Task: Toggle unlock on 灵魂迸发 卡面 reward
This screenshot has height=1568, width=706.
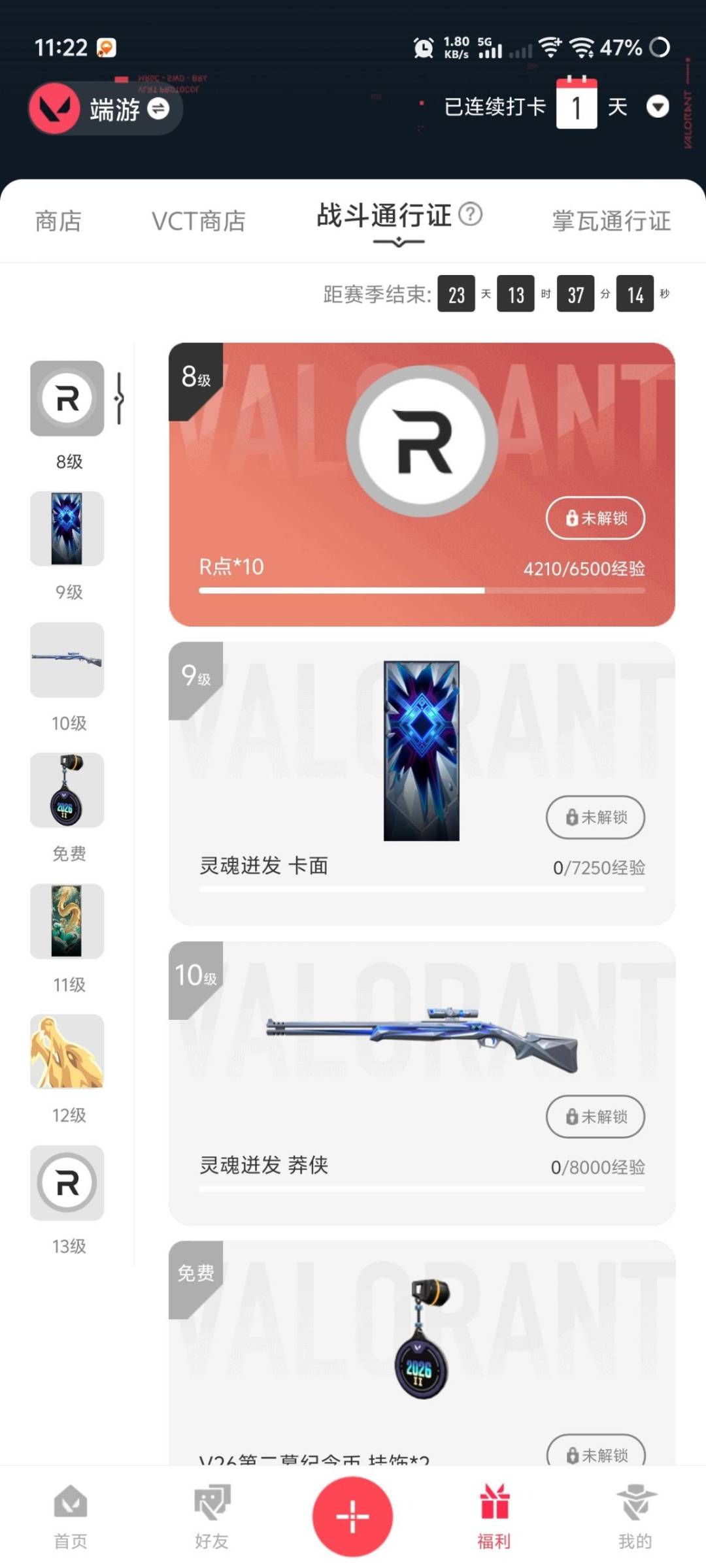Action: pos(595,817)
